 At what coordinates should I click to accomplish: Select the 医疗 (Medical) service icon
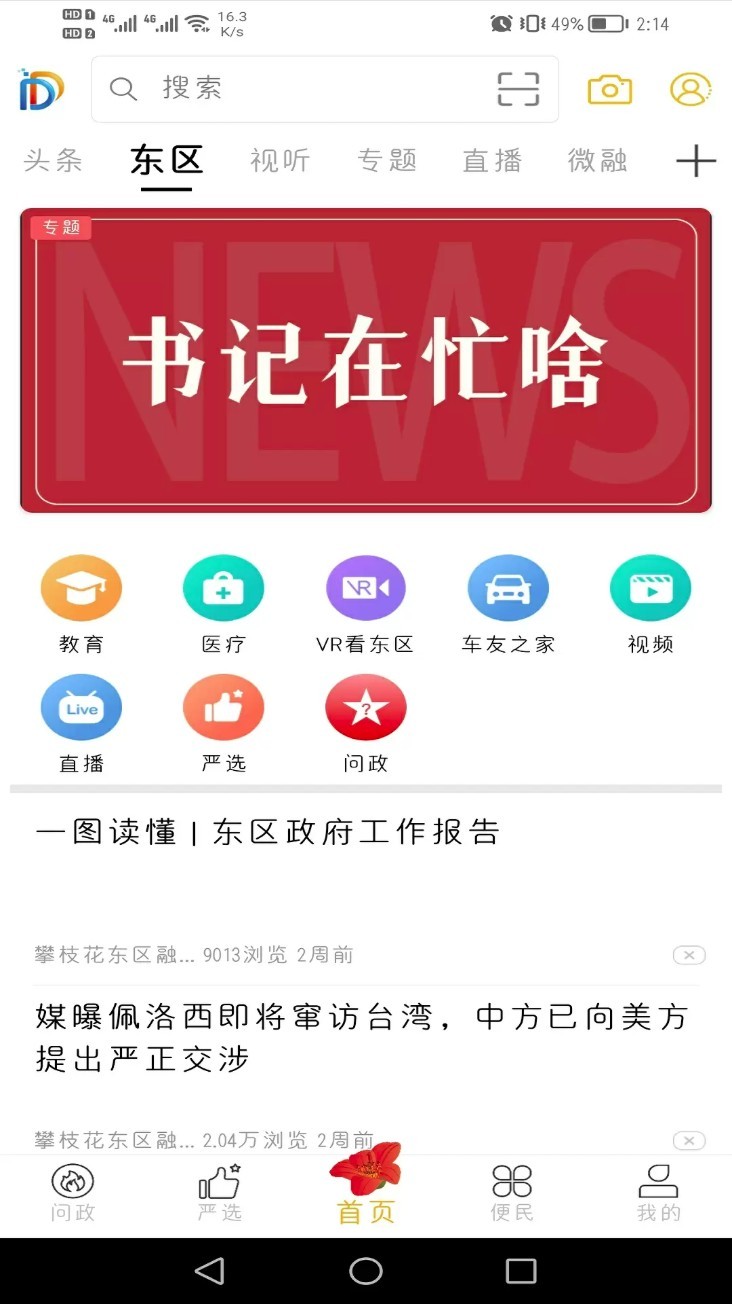tap(223, 587)
